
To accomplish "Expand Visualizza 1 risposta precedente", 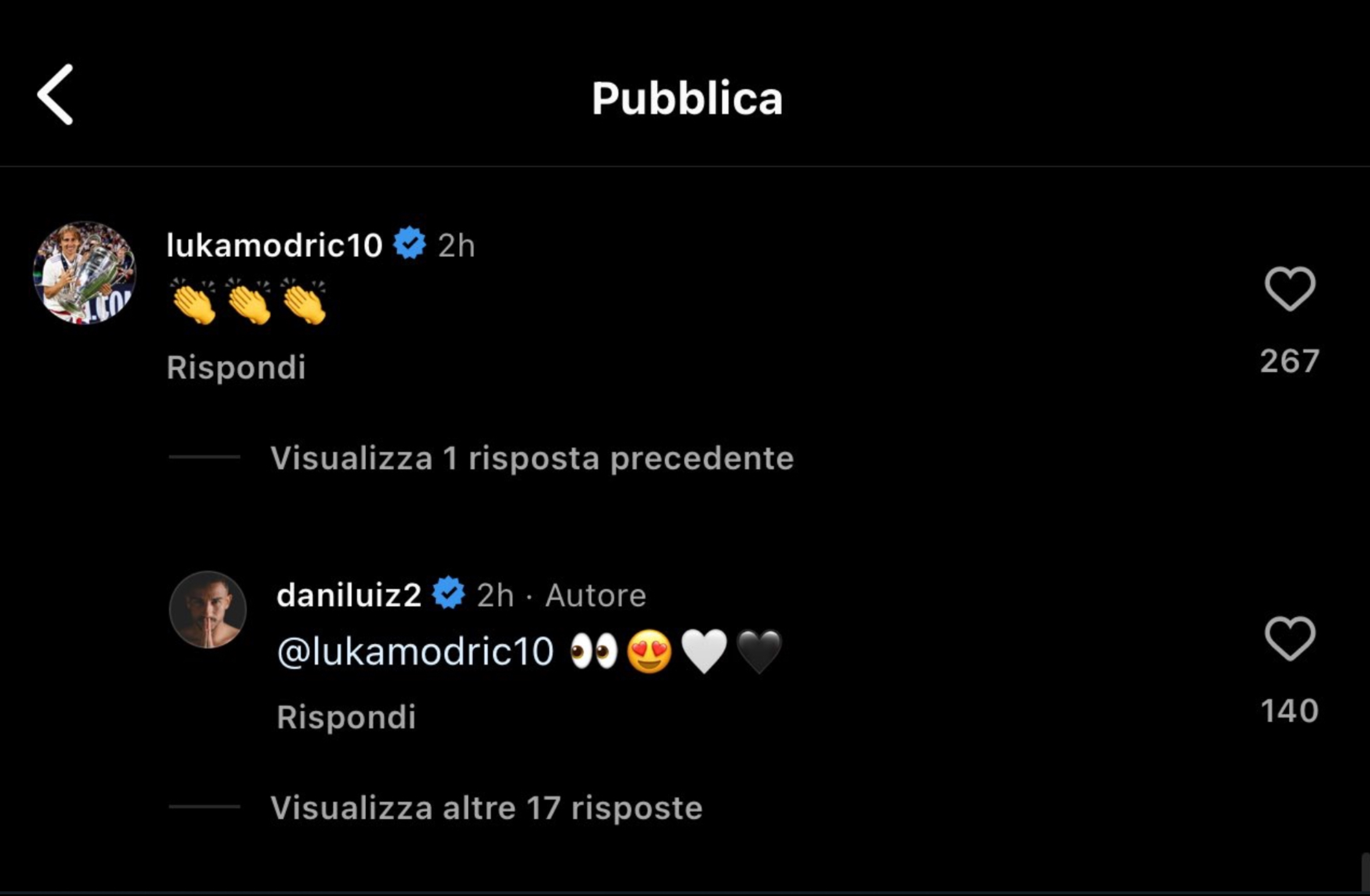I will point(531,458).
